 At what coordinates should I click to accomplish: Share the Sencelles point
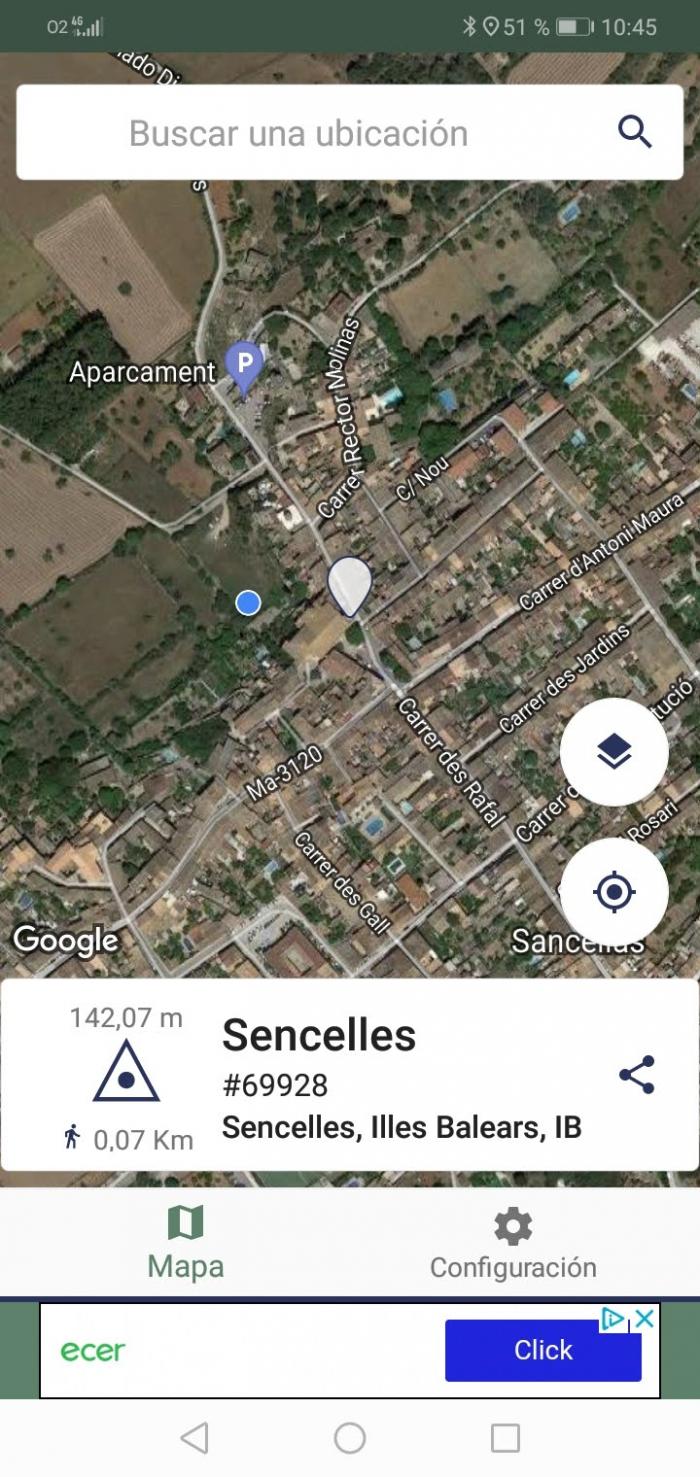click(637, 1075)
